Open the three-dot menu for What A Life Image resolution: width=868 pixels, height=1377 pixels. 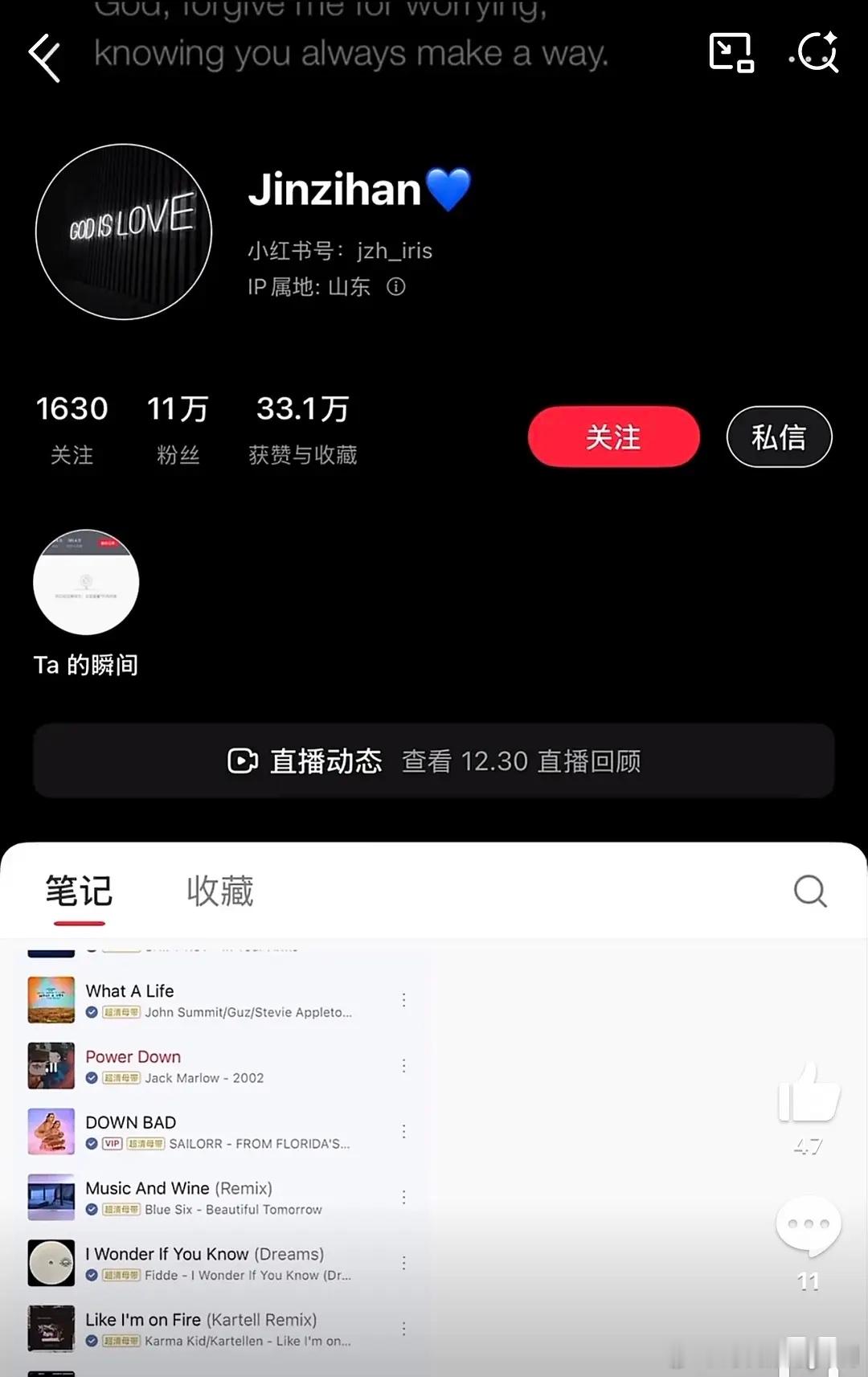[x=403, y=999]
